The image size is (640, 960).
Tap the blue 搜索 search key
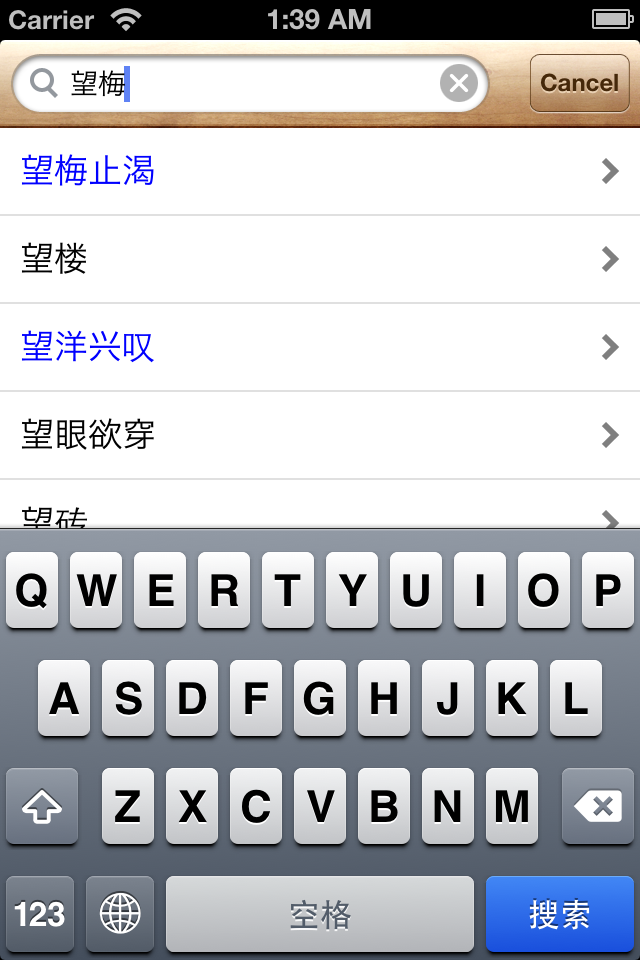pyautogui.click(x=559, y=914)
